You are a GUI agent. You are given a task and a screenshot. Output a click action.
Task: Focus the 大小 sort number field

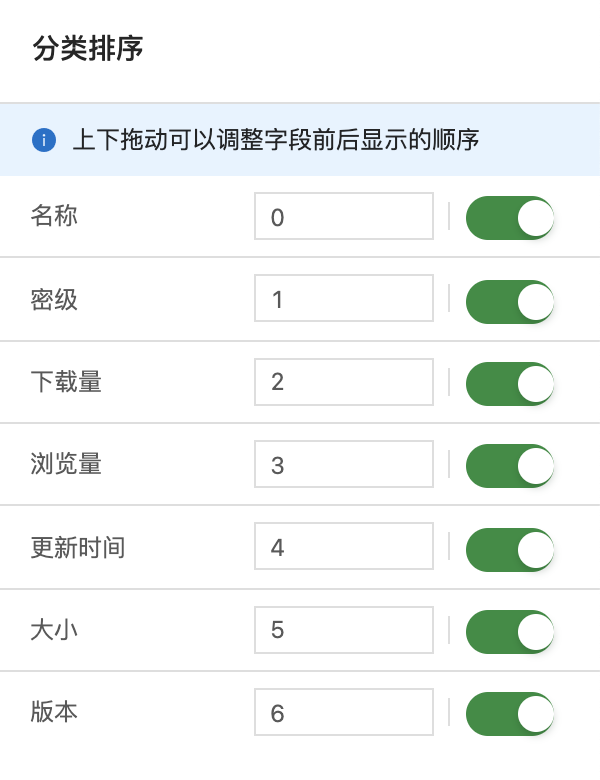[343, 630]
